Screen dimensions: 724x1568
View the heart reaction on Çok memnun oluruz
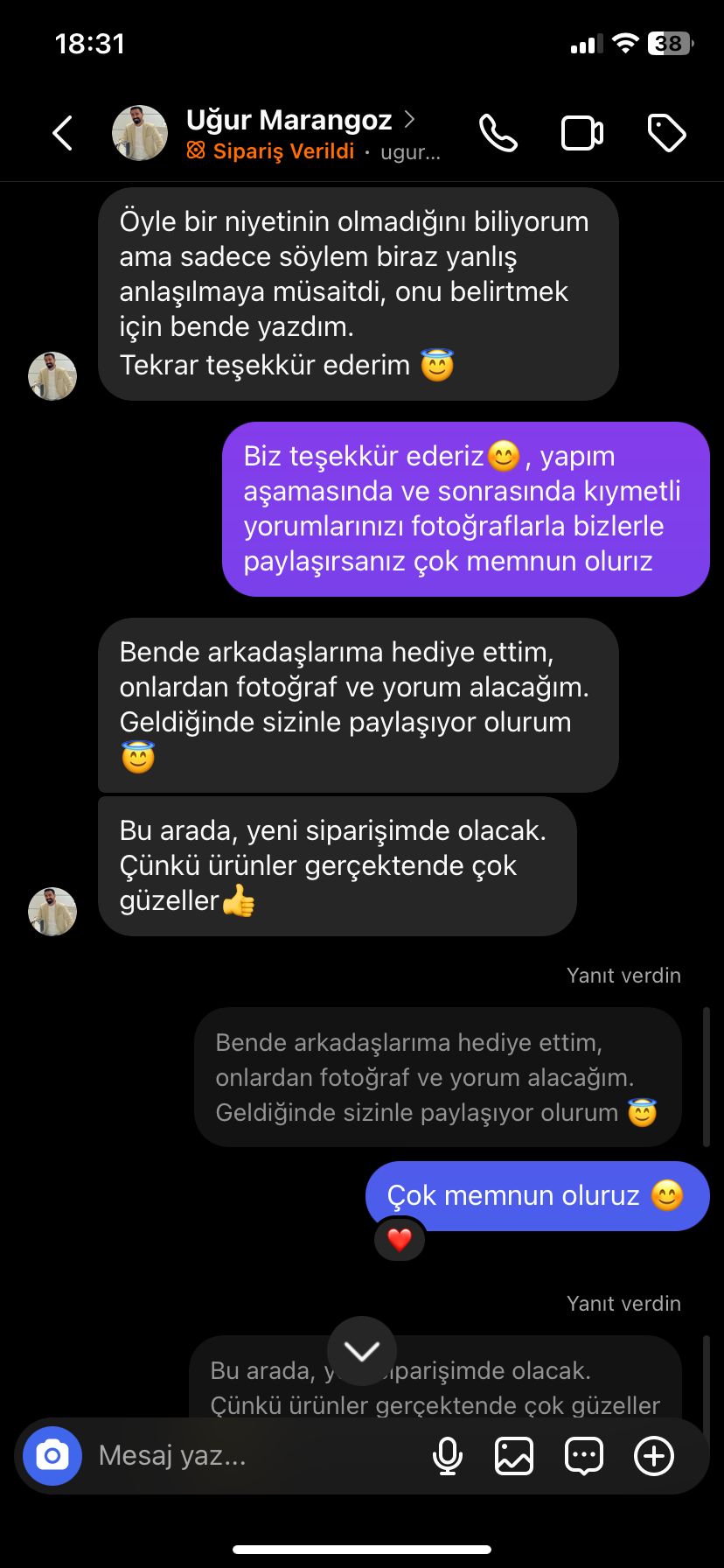(400, 1239)
